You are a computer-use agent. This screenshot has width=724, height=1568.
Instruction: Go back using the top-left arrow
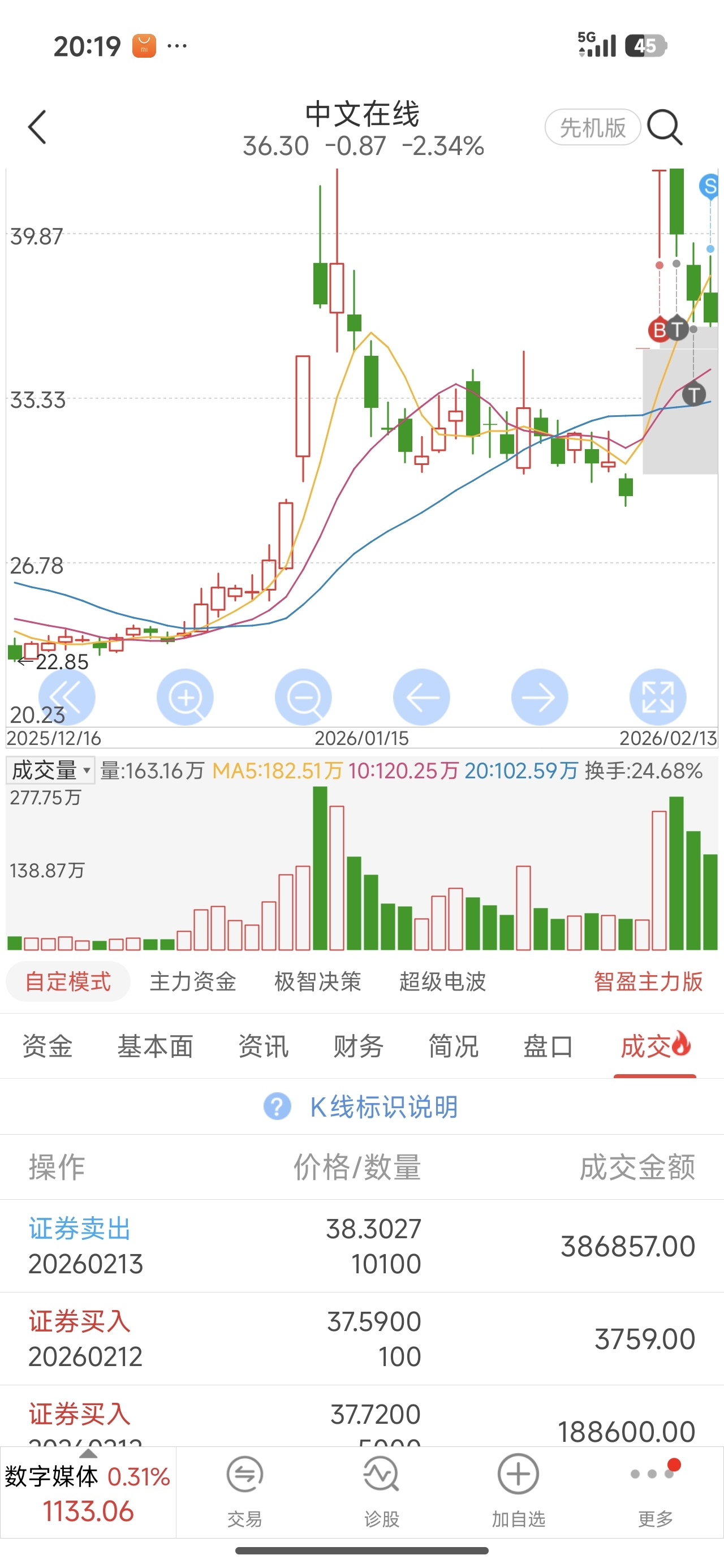37,127
